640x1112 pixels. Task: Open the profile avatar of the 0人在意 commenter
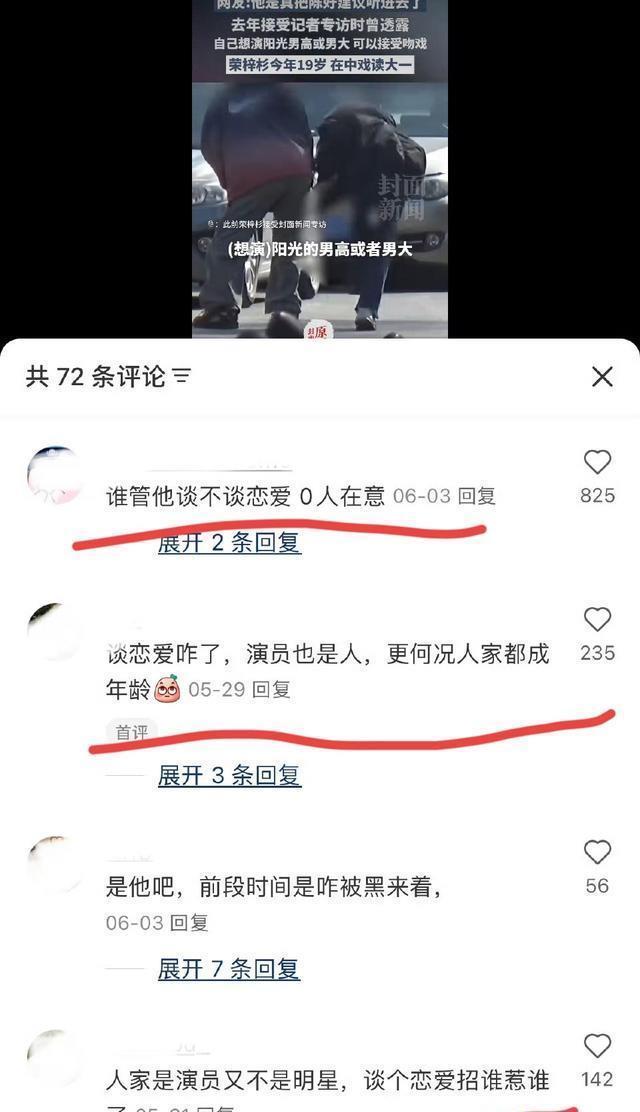point(55,476)
